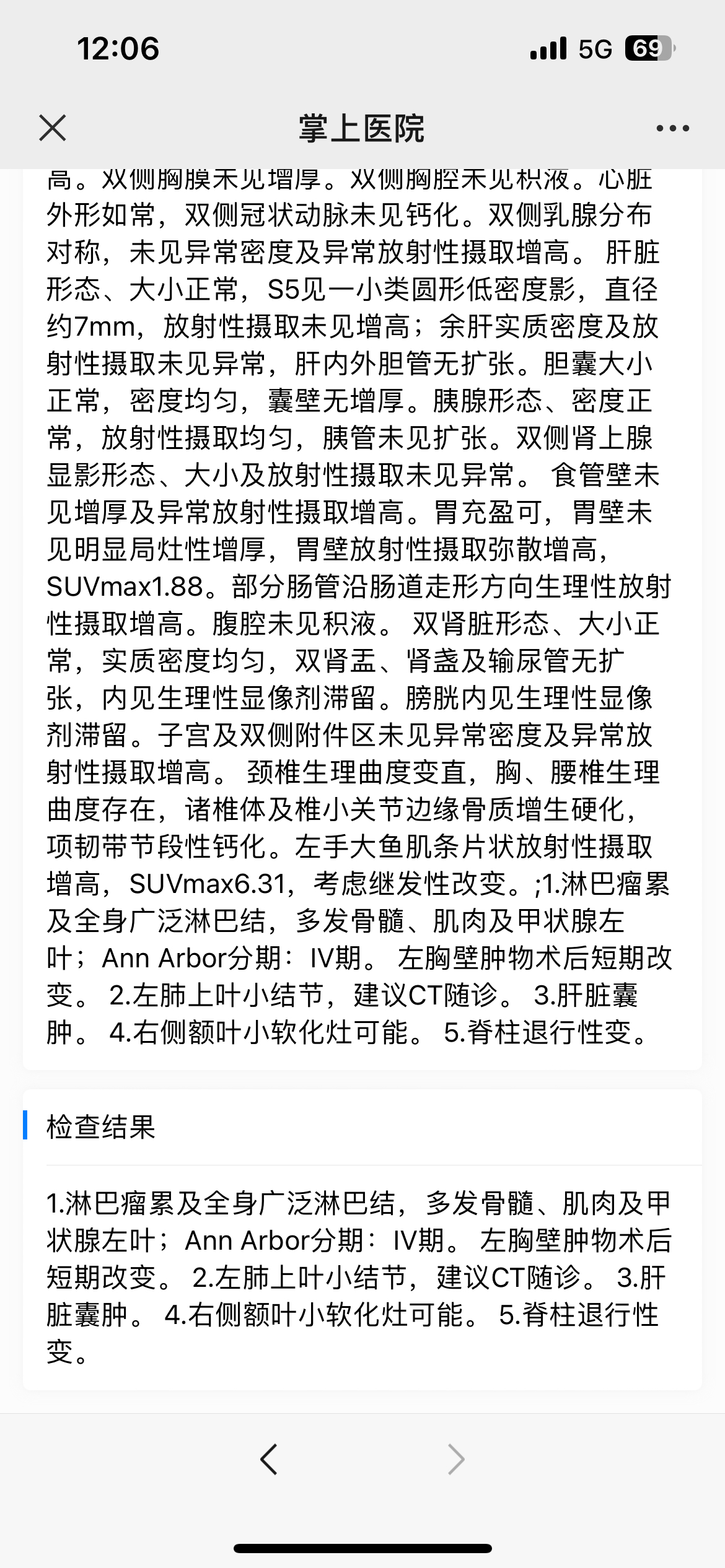Tap the forward arrow in the bottom bar
The width and height of the screenshot is (725, 1568).
click(x=456, y=1460)
